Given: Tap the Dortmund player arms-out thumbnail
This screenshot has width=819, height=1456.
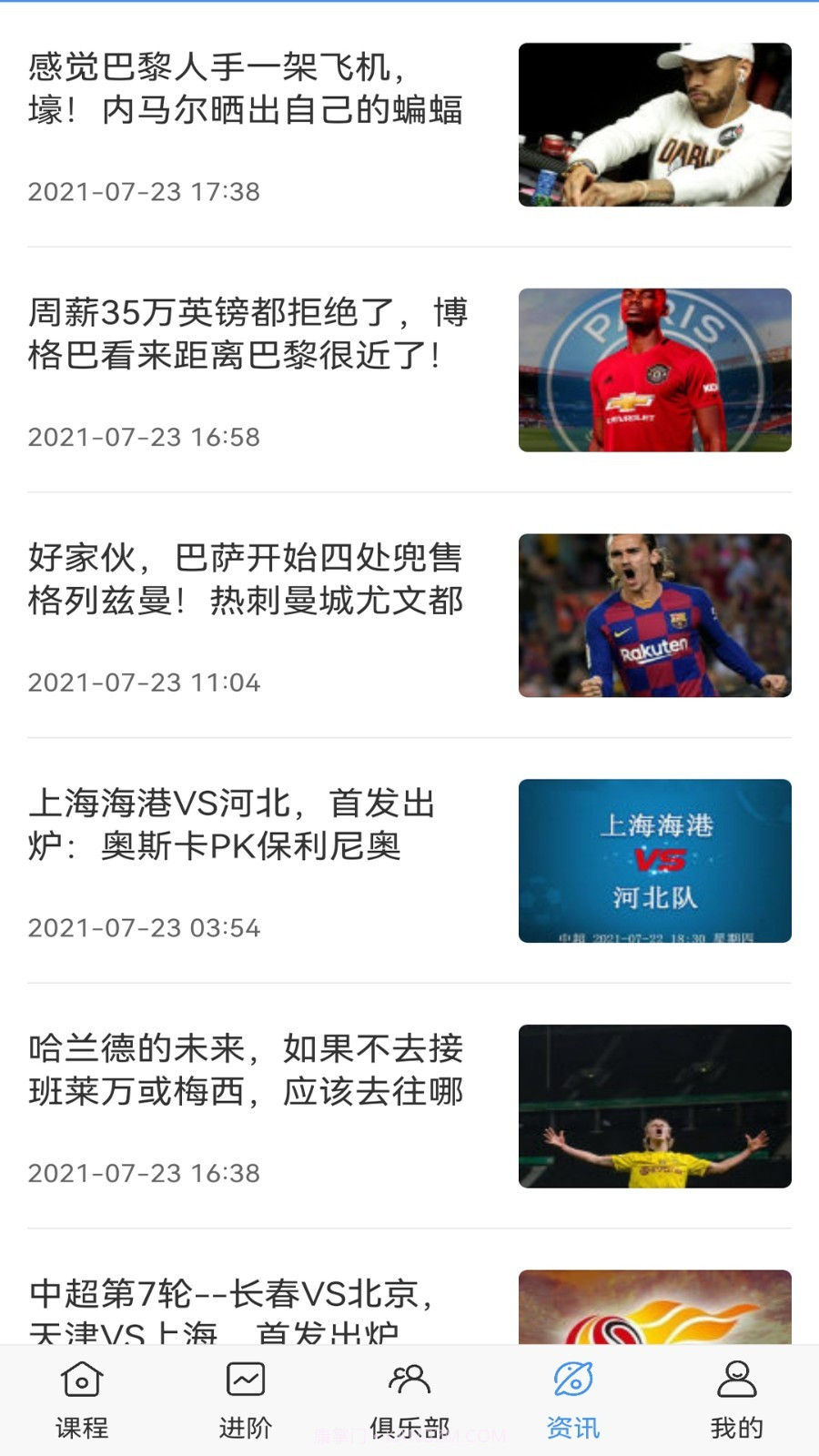Looking at the screenshot, I should (656, 1107).
